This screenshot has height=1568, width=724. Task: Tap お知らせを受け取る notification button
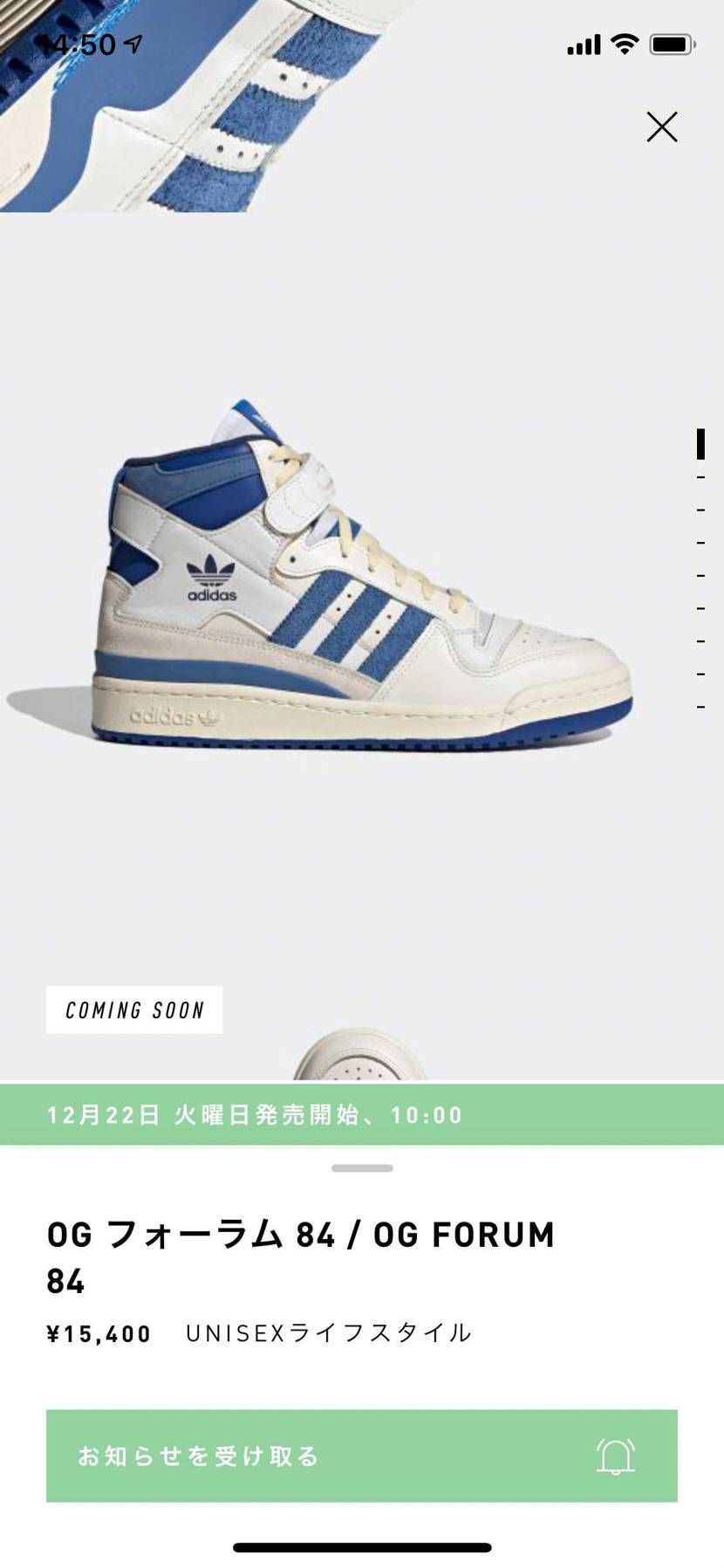coord(361,1455)
